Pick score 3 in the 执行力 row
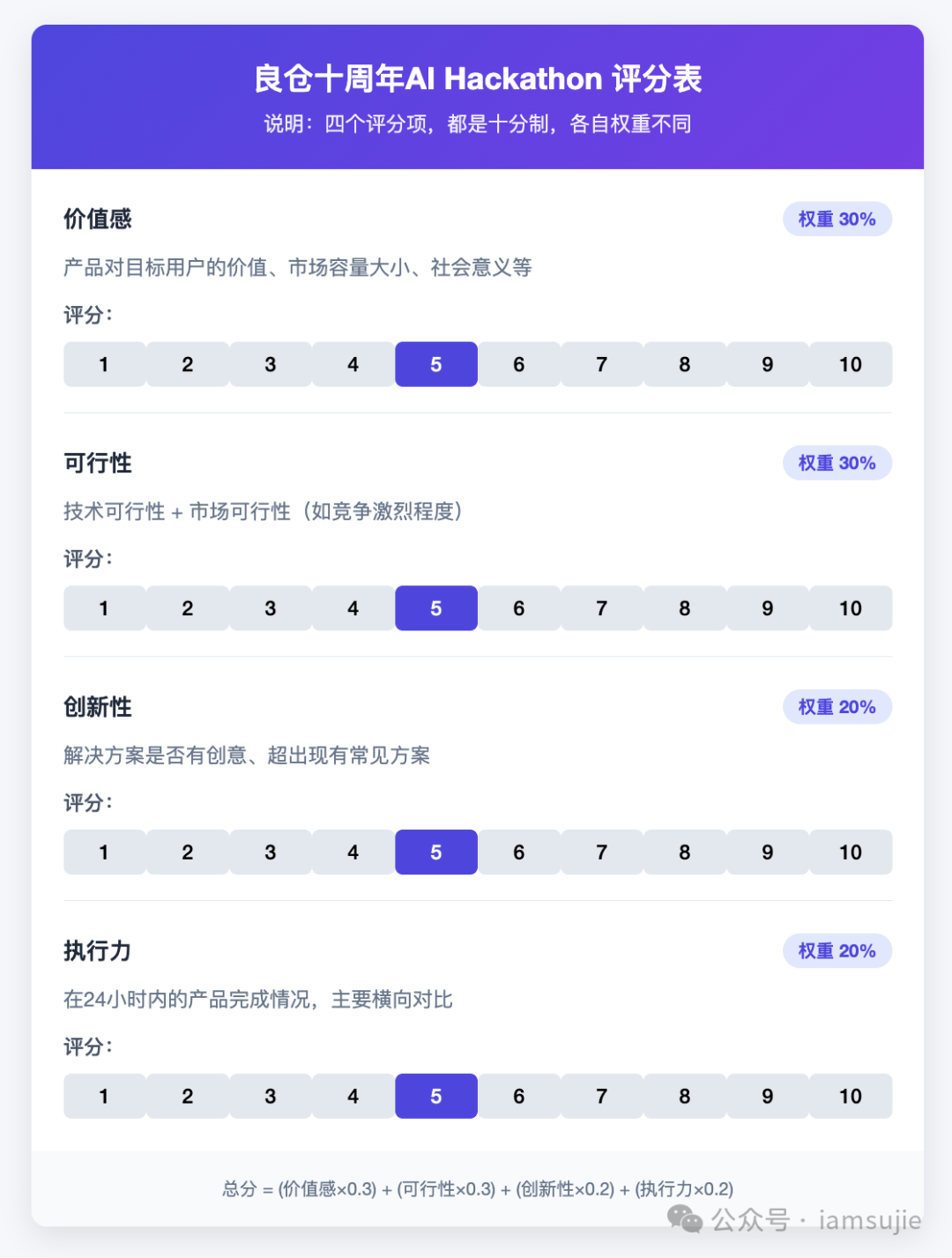Screen dimensions: 952x1258 coord(271,1097)
